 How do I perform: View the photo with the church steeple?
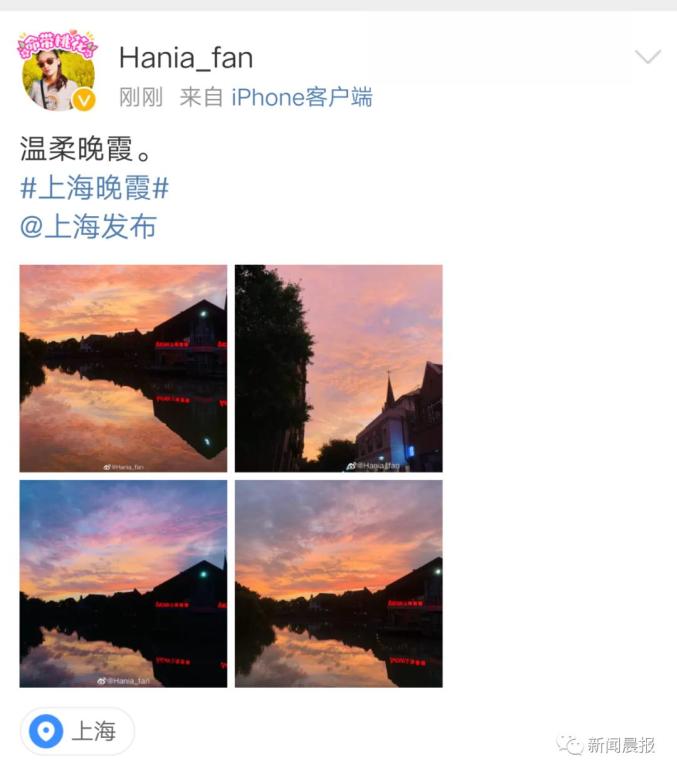(338, 368)
